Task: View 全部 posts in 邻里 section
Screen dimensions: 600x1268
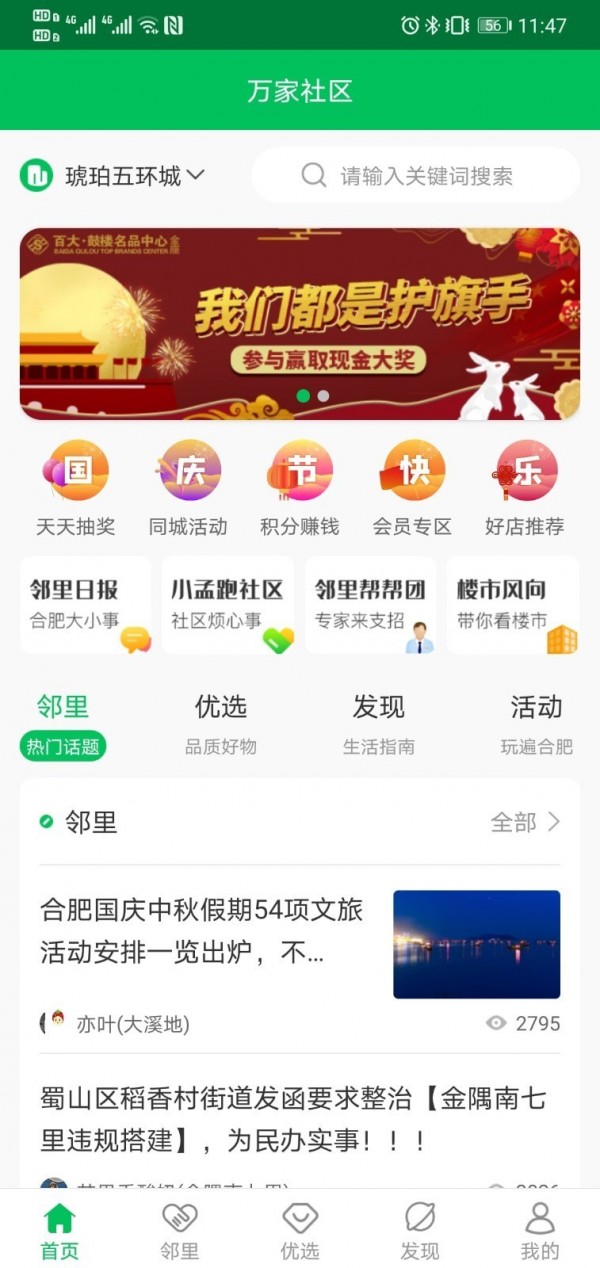Action: pyautogui.click(x=525, y=822)
